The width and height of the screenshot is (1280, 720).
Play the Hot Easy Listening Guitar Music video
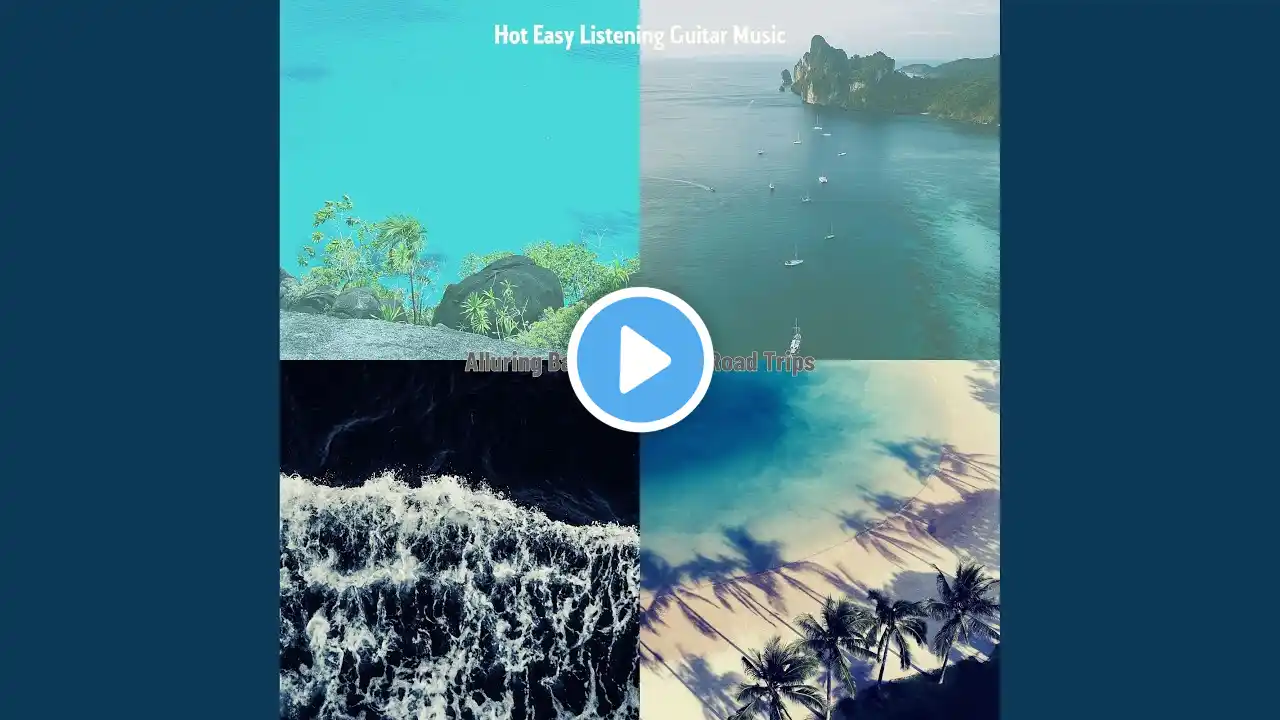point(640,360)
